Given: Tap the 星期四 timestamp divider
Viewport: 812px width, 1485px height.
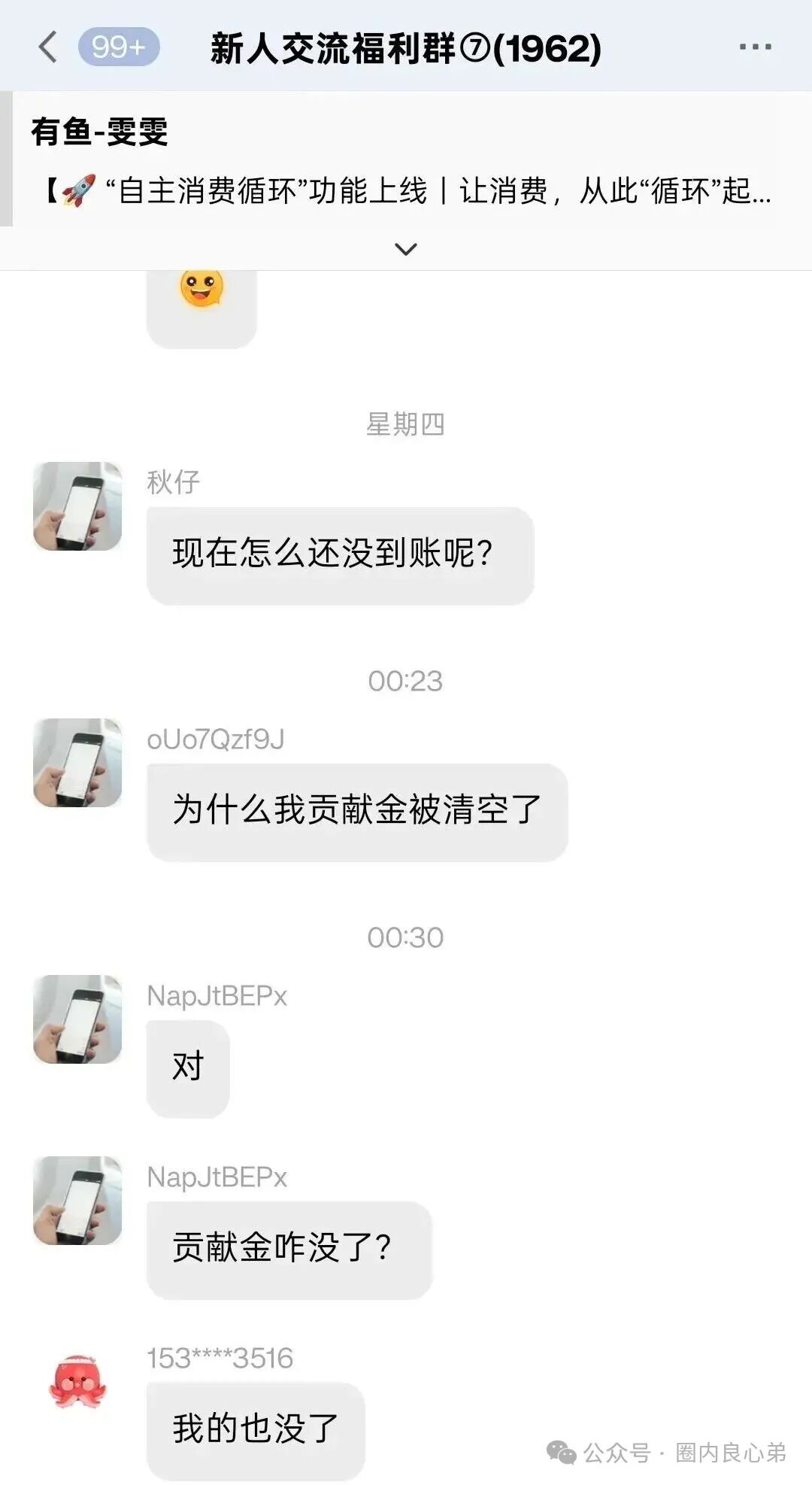Looking at the screenshot, I should pos(406,425).
